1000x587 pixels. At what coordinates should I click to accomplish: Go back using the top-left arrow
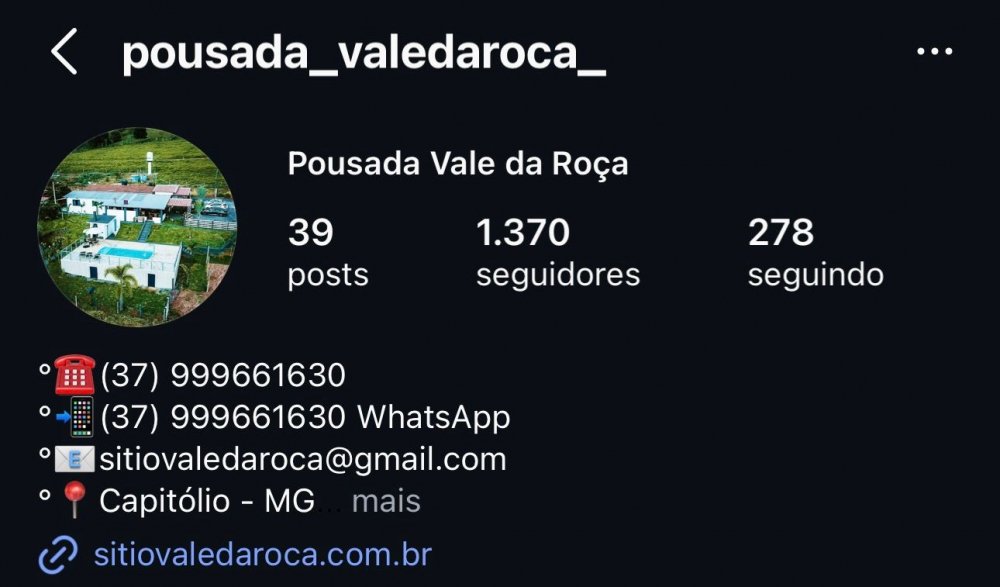coord(64,52)
